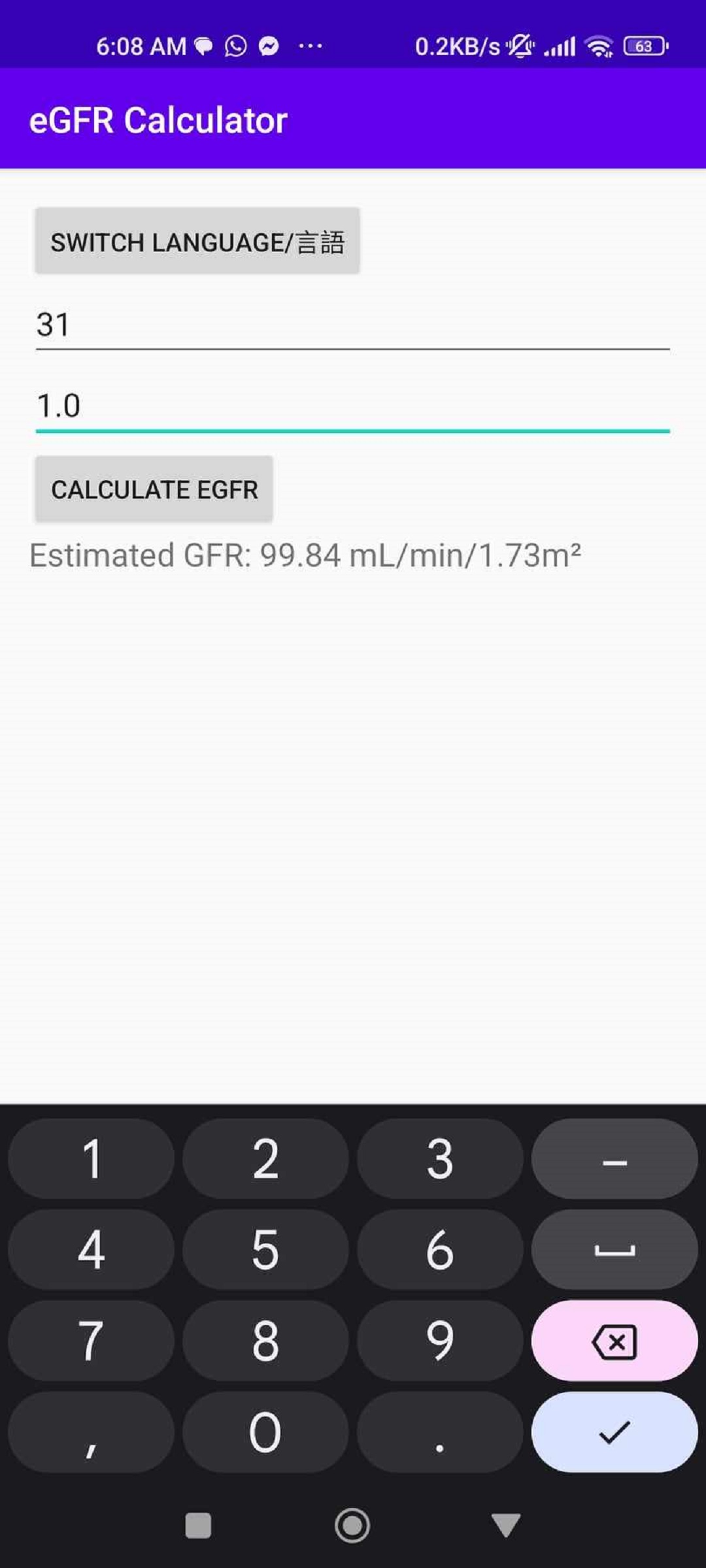The height and width of the screenshot is (1568, 706).
Task: Tap Calculate eGFR button
Action: [x=154, y=489]
